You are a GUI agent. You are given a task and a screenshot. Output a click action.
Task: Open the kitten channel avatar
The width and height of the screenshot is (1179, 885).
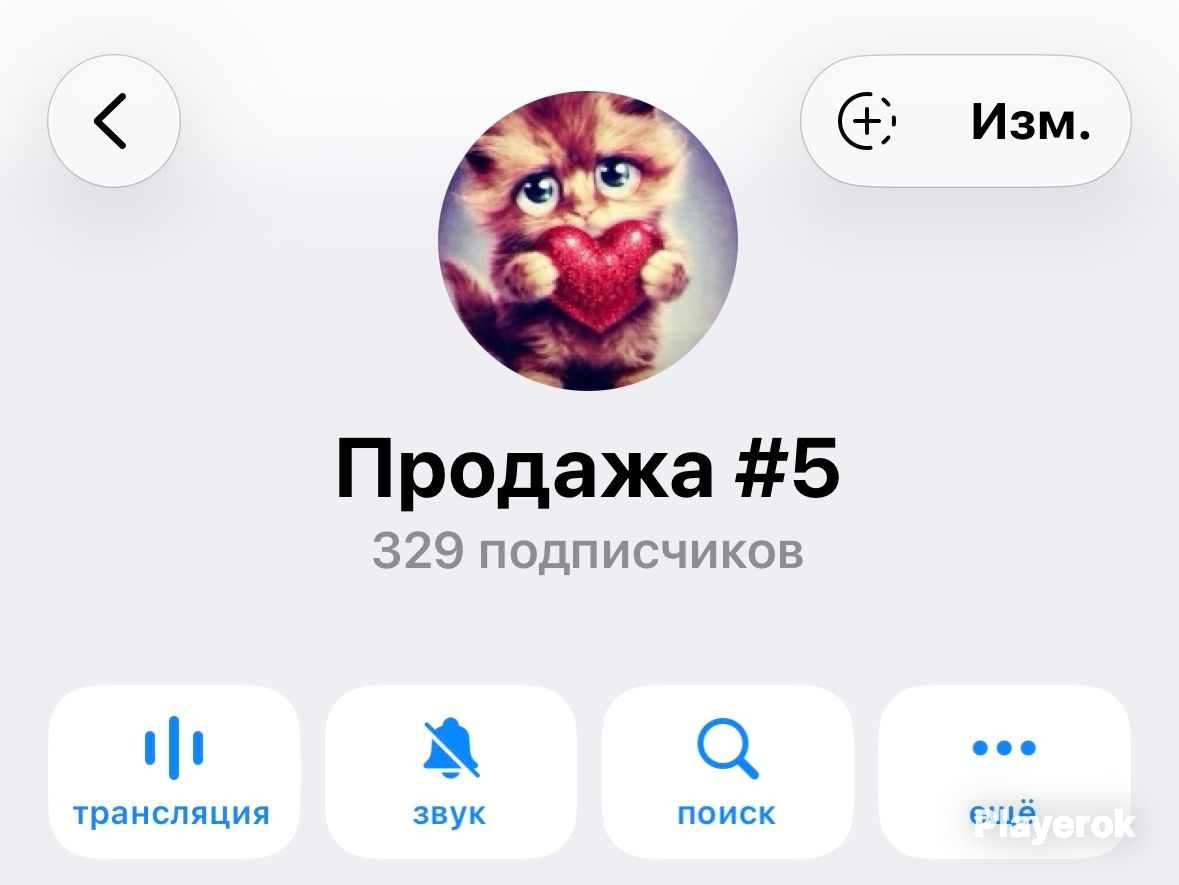pyautogui.click(x=588, y=241)
